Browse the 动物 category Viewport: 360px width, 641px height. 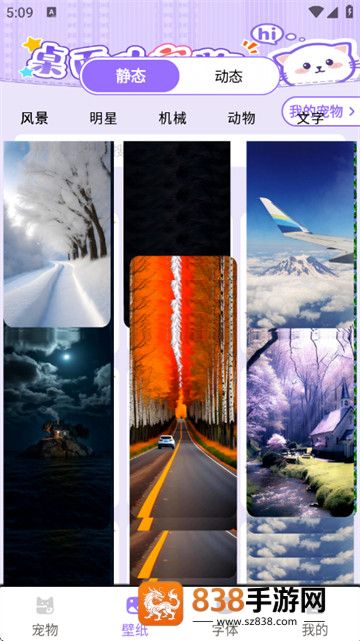click(x=241, y=119)
